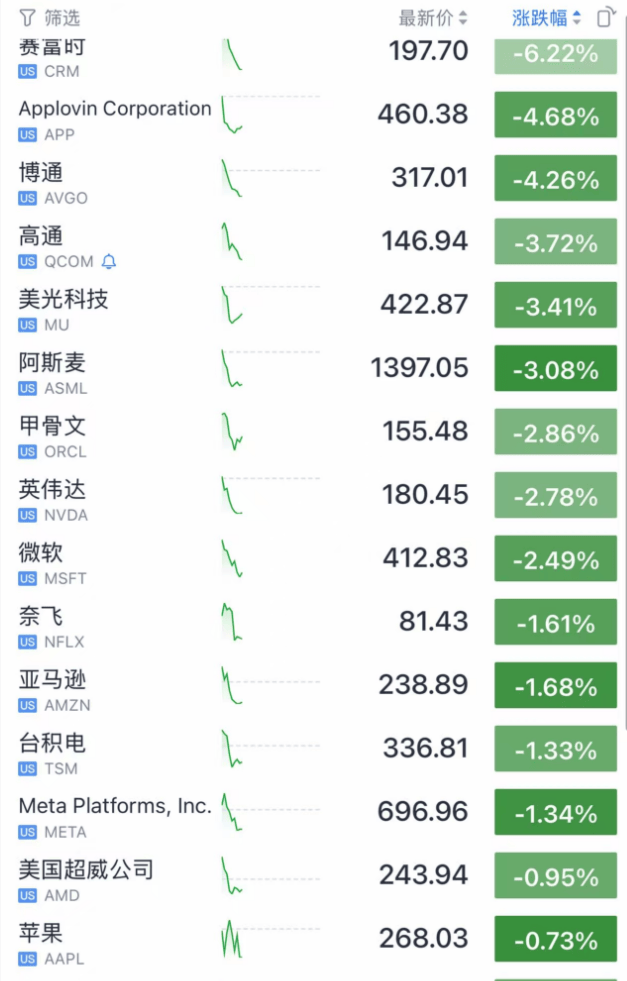
Task: Sort the list by 涨跌幅
Action: click(546, 18)
